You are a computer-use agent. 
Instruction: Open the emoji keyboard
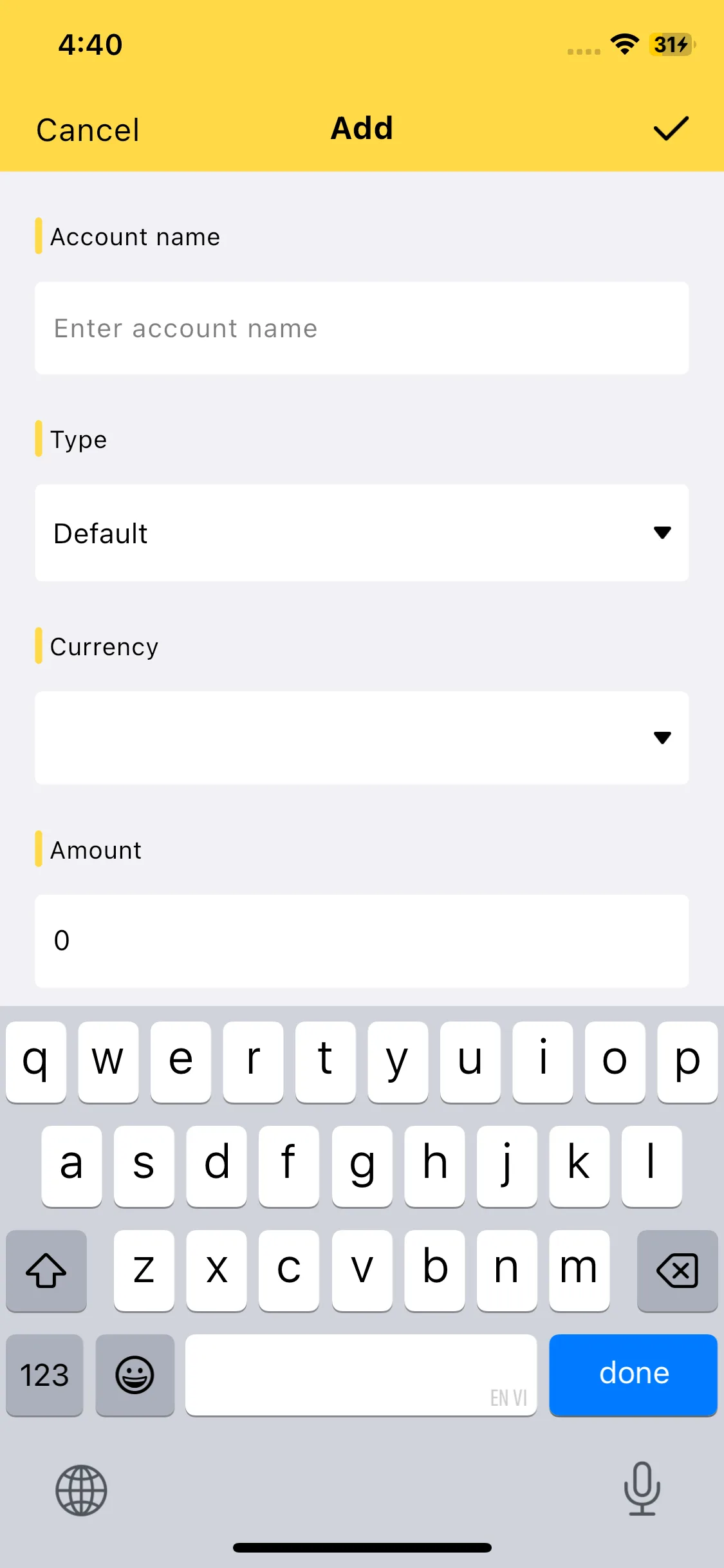coord(135,1375)
